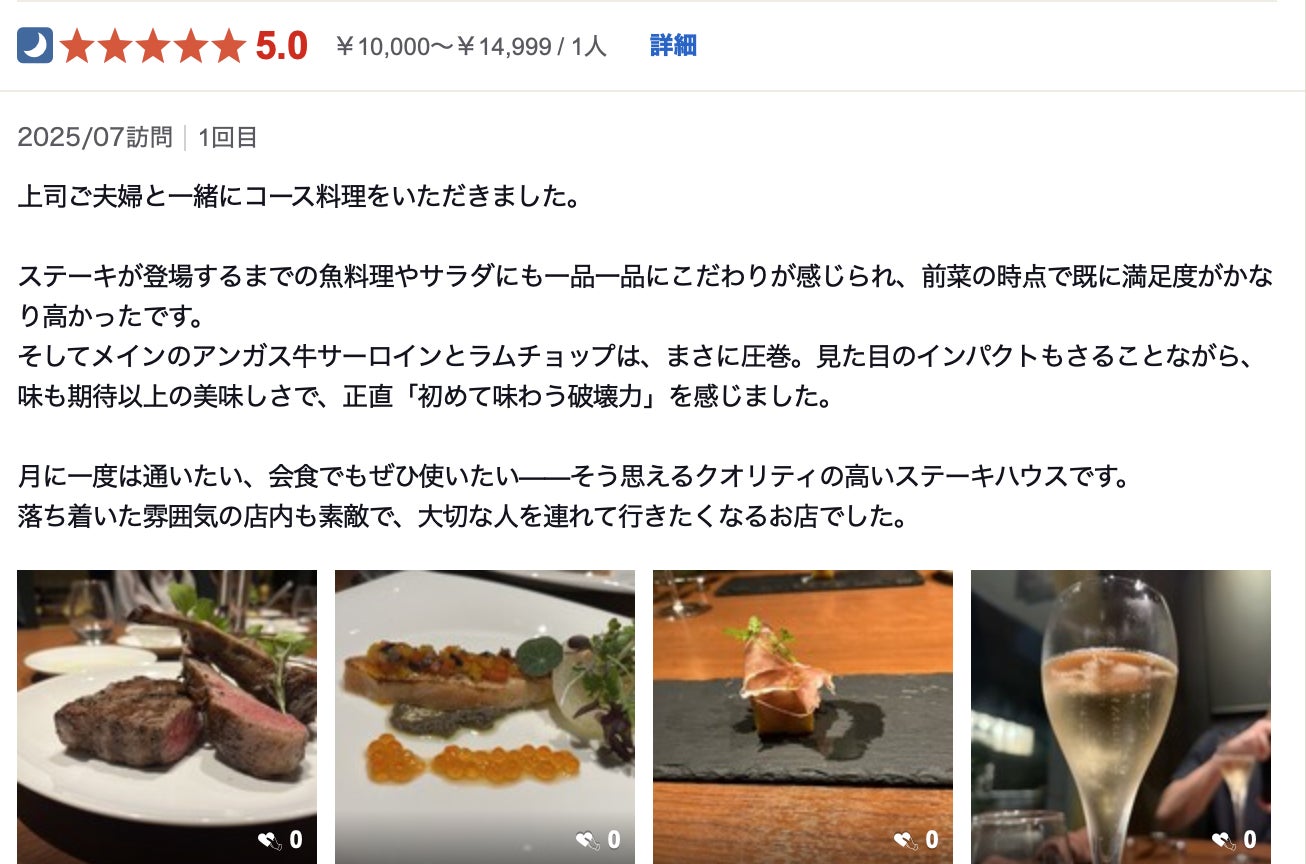Screen dimensions: 1306x864
Task: Like the champagne glass photo
Action: 1225,840
